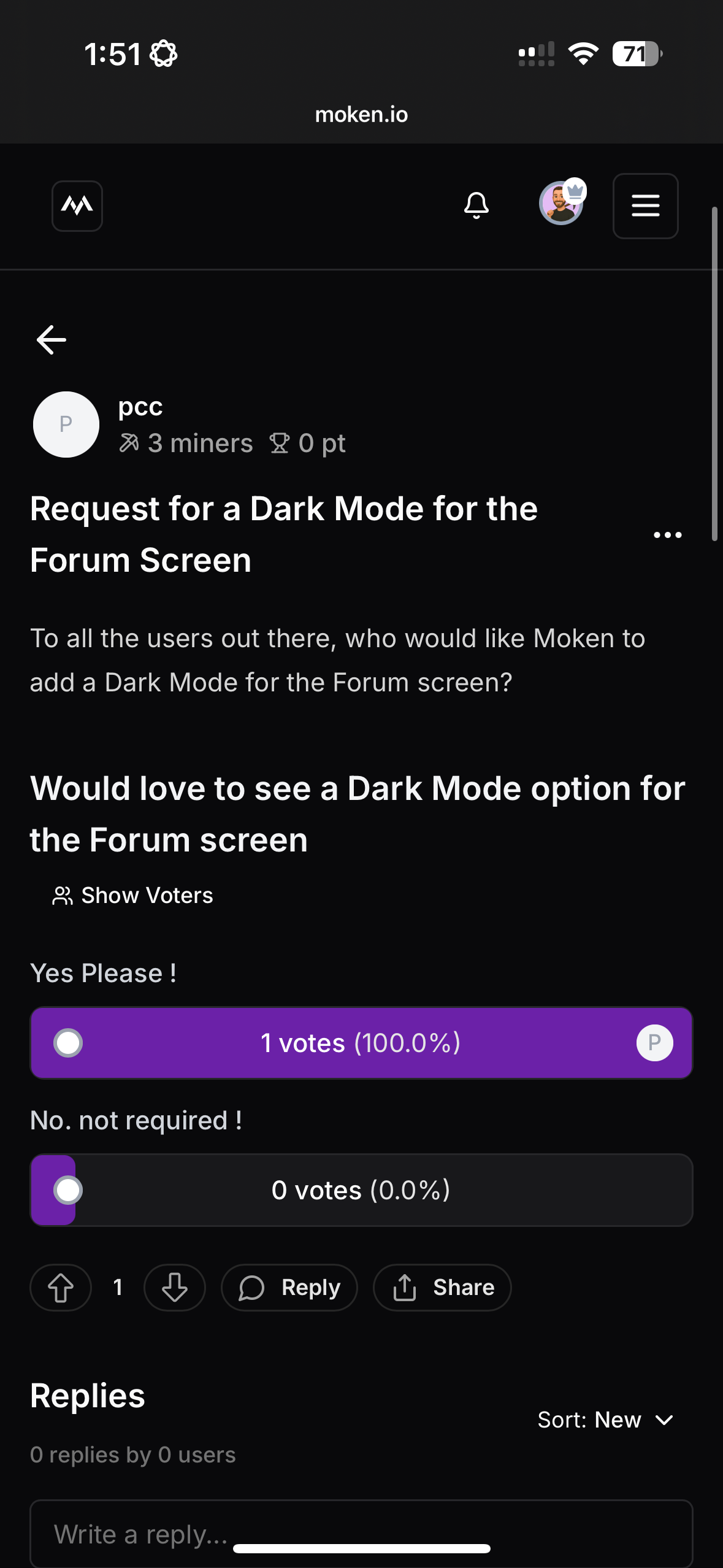This screenshot has height=1568, width=723.
Task: Tap Show Voters
Action: click(133, 896)
